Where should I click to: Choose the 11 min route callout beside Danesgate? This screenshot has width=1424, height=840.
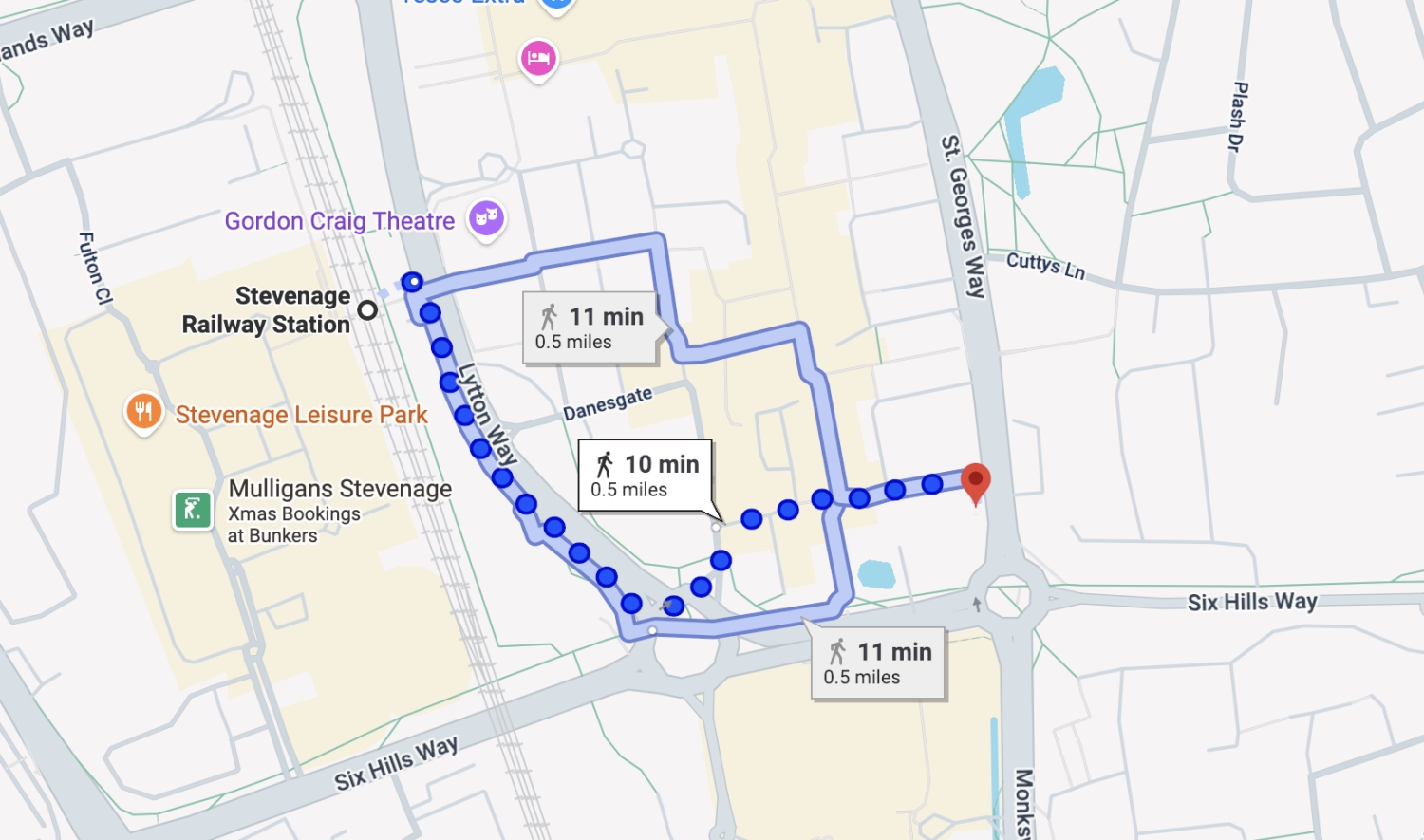tap(590, 327)
